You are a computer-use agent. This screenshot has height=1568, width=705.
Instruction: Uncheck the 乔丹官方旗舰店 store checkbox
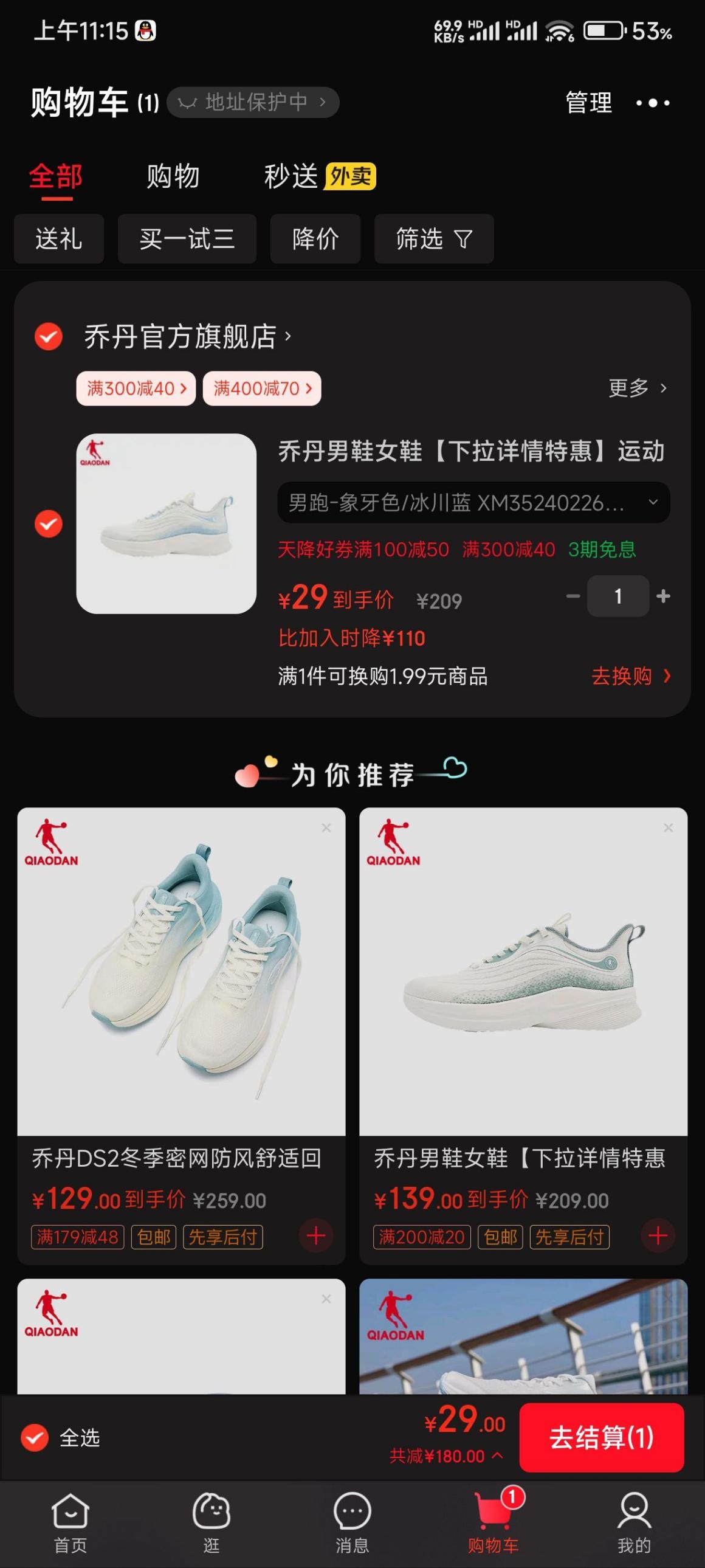tap(49, 336)
